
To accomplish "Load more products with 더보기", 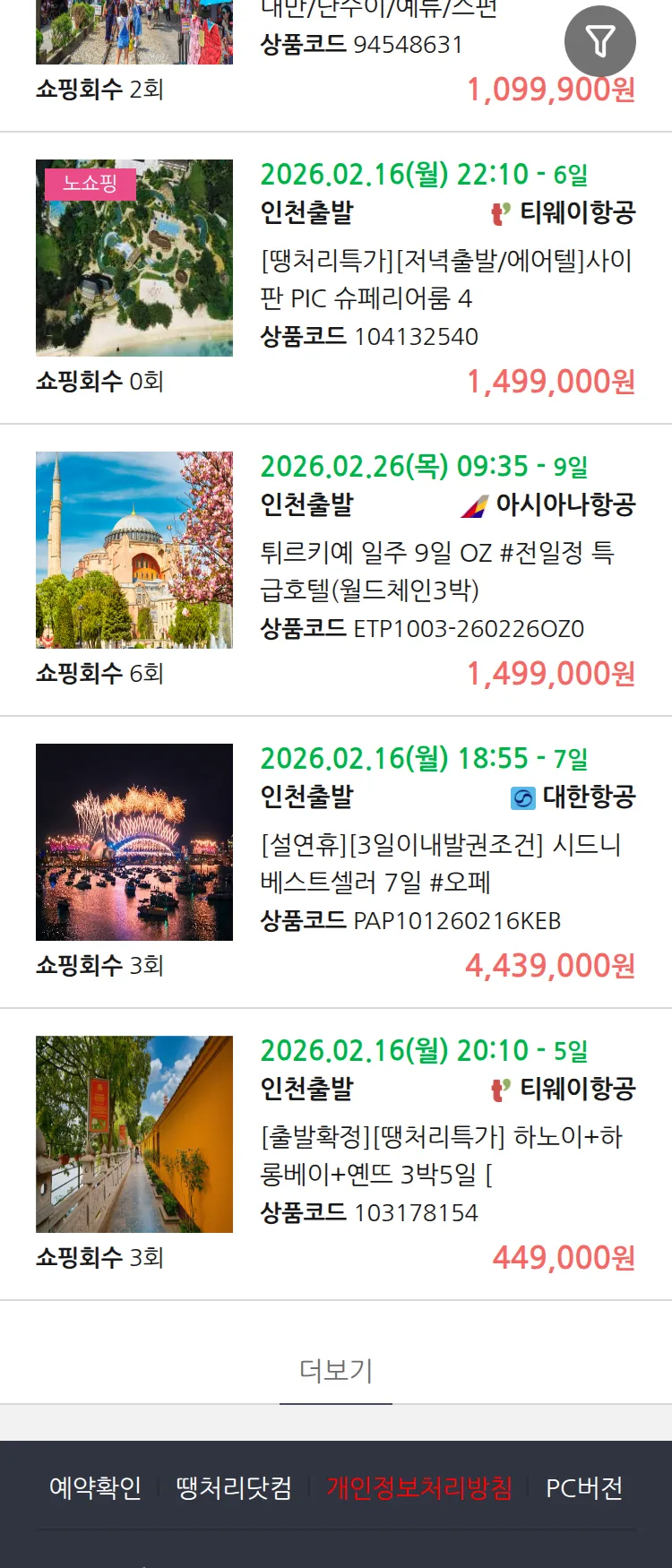I will [336, 1370].
